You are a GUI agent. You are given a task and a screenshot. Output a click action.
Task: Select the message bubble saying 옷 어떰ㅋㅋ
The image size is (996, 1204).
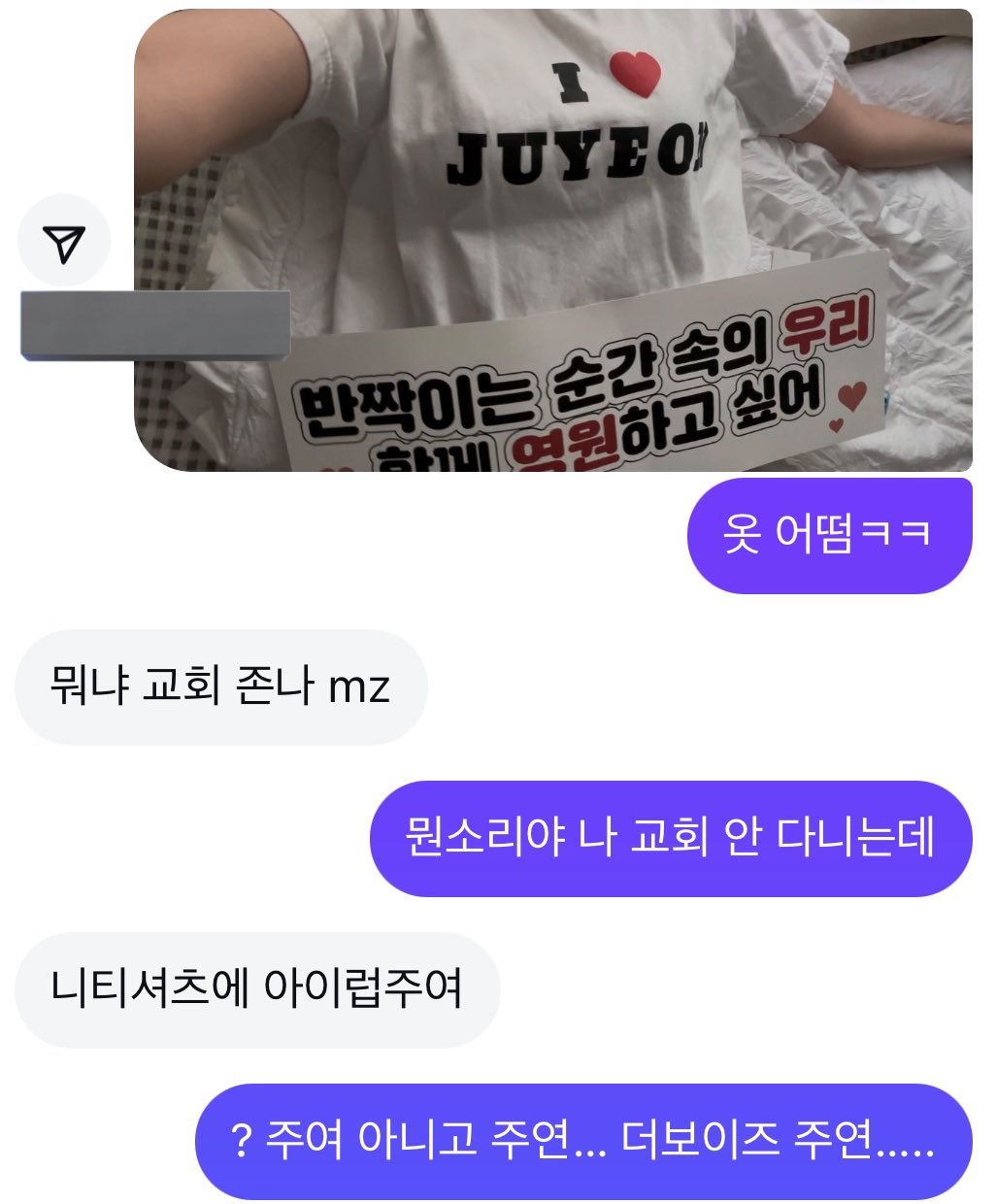[827, 535]
